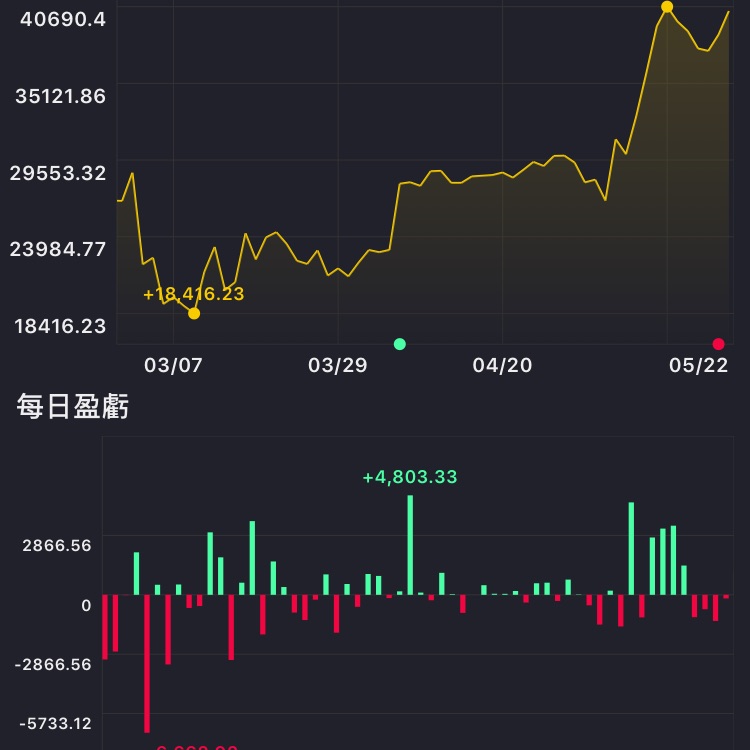
Task: Tap the green event marker on the date axis
Action: 400,344
